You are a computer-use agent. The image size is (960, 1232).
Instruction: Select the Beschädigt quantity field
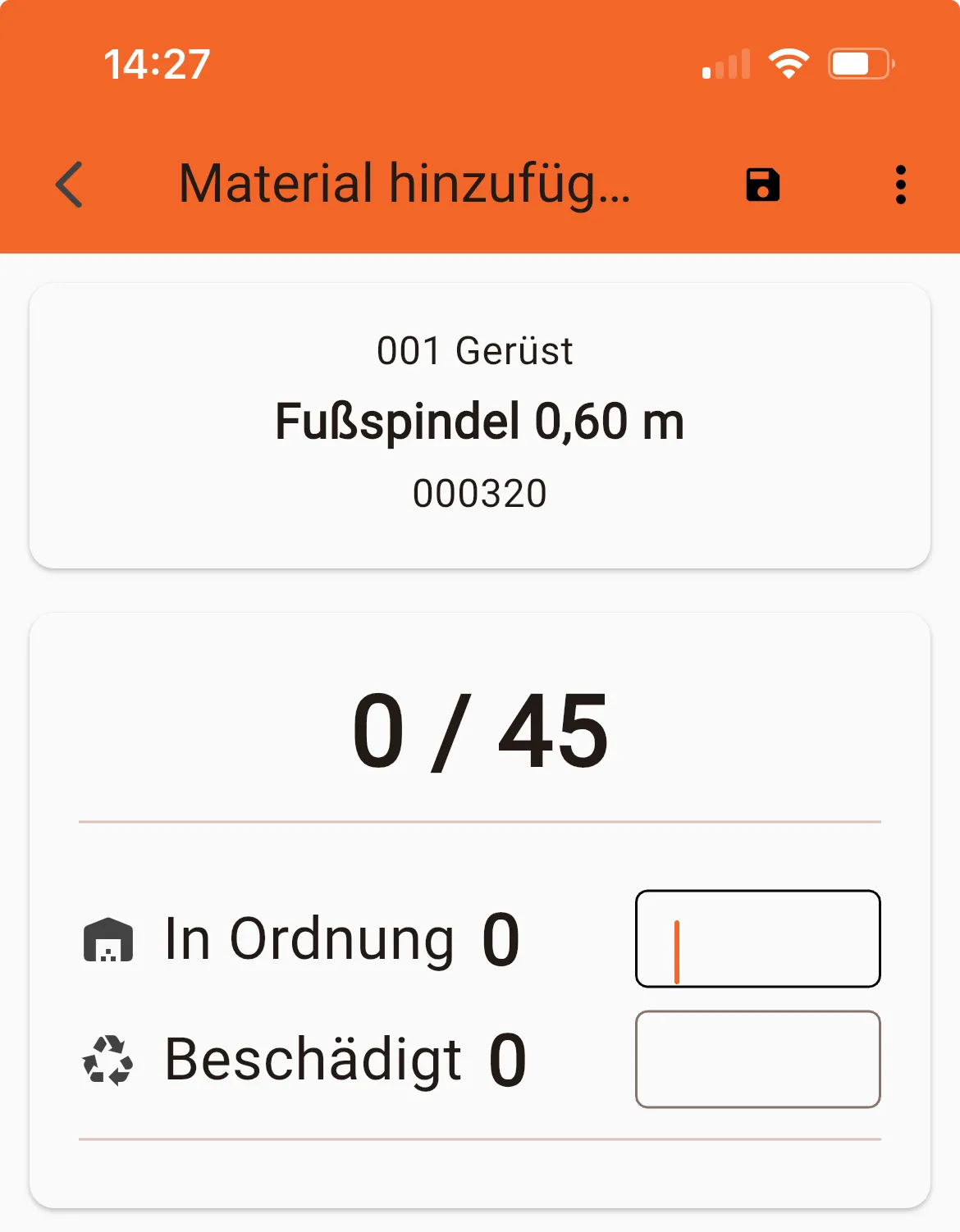pyautogui.click(x=757, y=1059)
